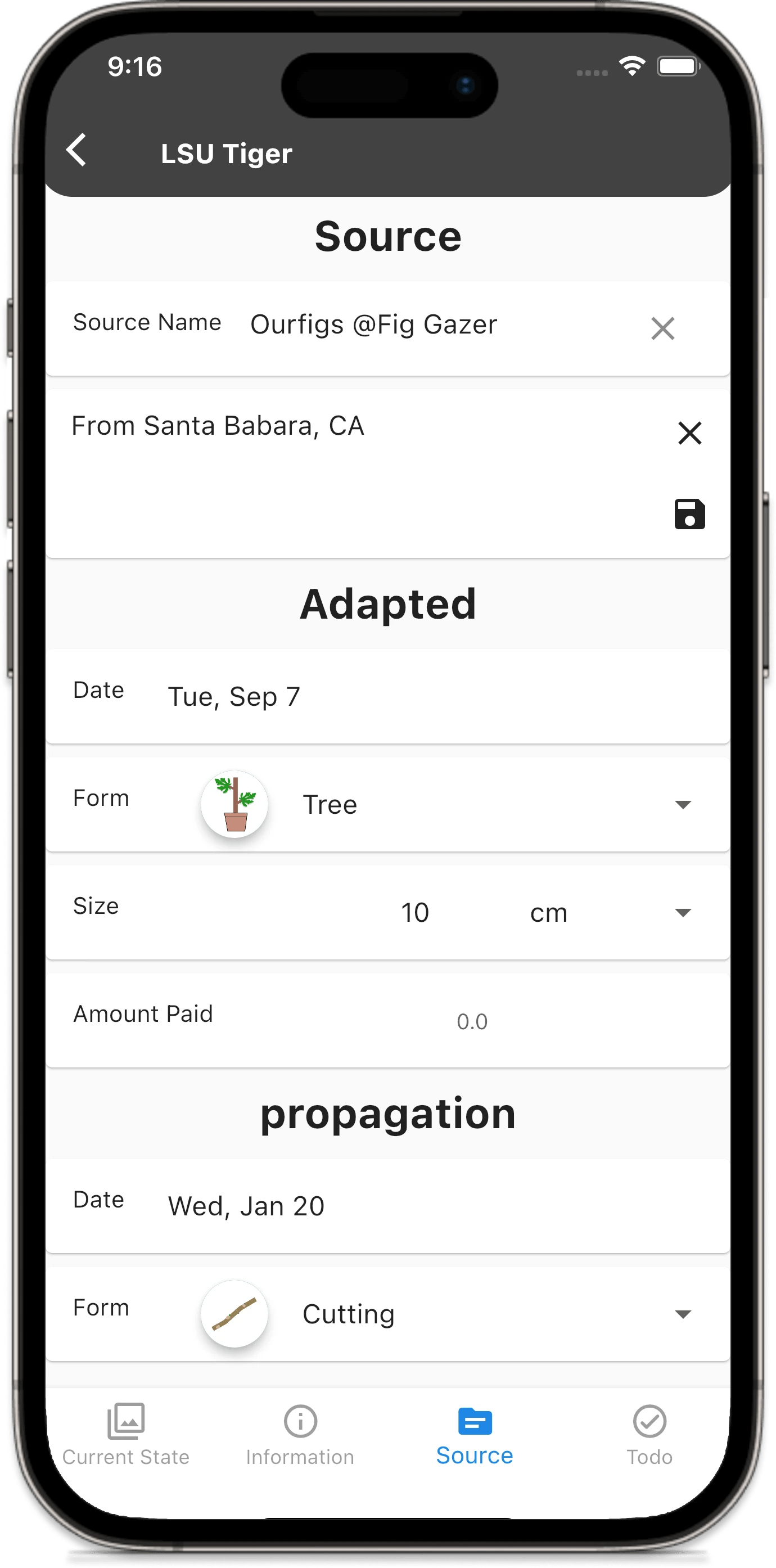
Task: Switch to the Current State tab
Action: point(126,1435)
